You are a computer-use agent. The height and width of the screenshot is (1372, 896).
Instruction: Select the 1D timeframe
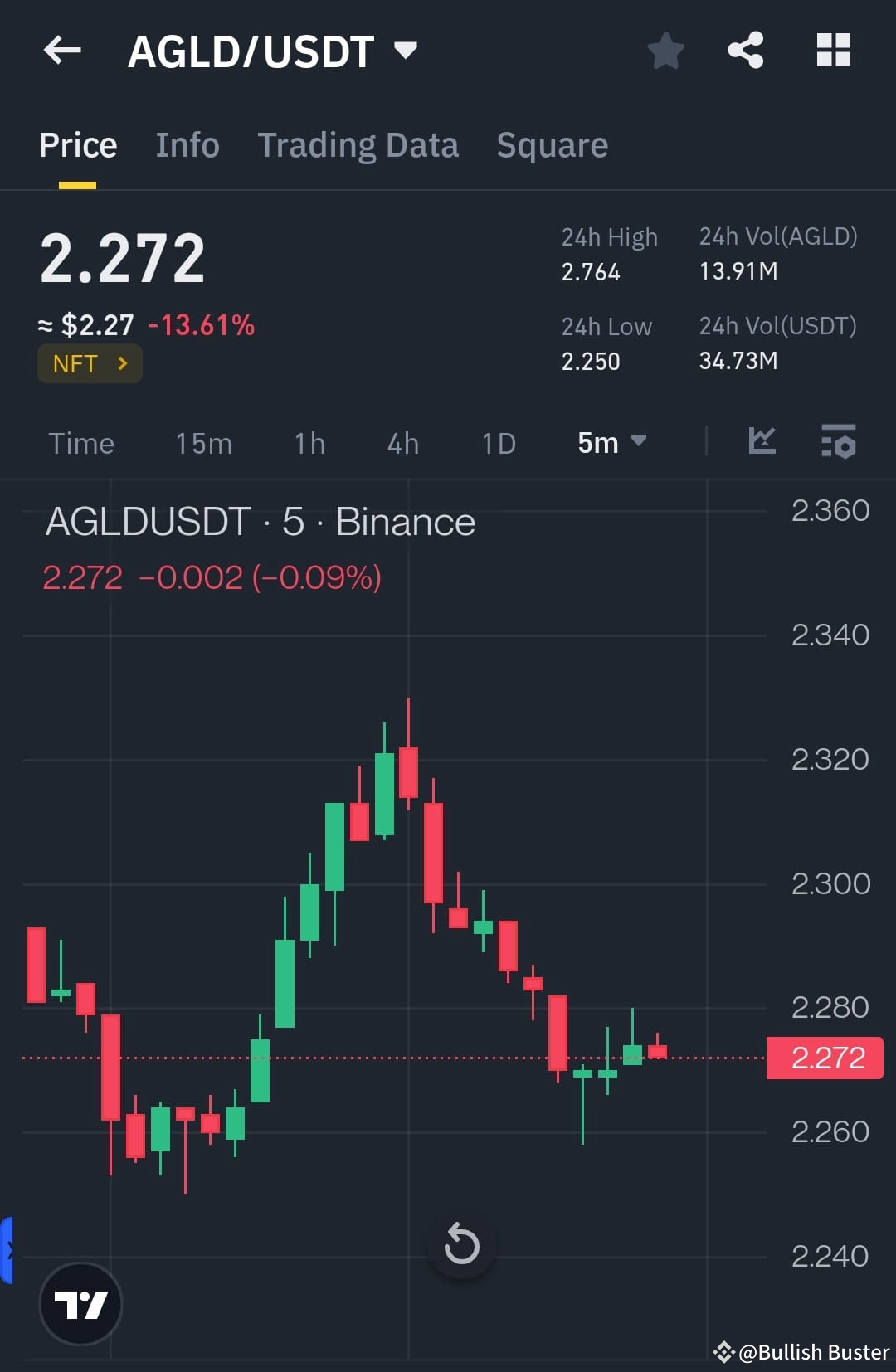coord(498,443)
